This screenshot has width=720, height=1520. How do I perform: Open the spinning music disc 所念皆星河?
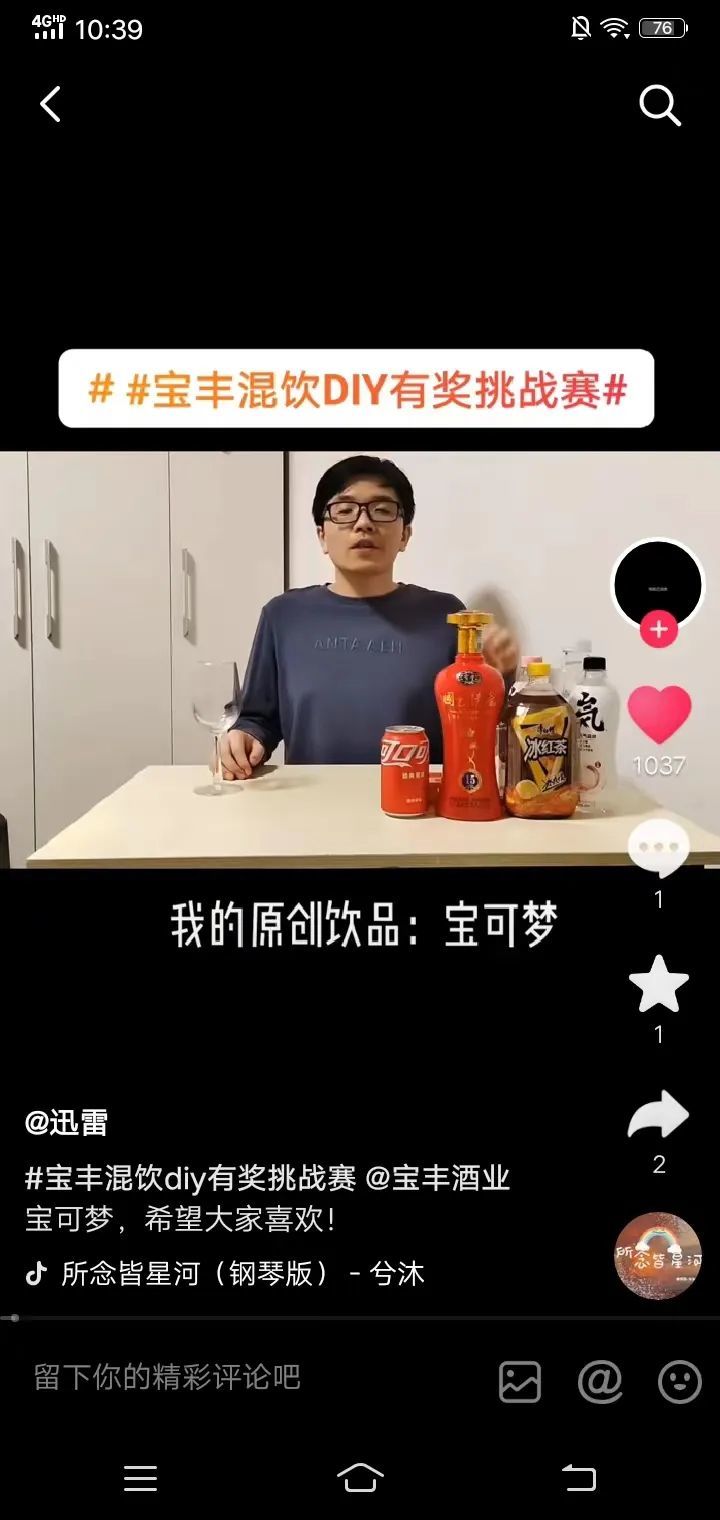point(657,1256)
